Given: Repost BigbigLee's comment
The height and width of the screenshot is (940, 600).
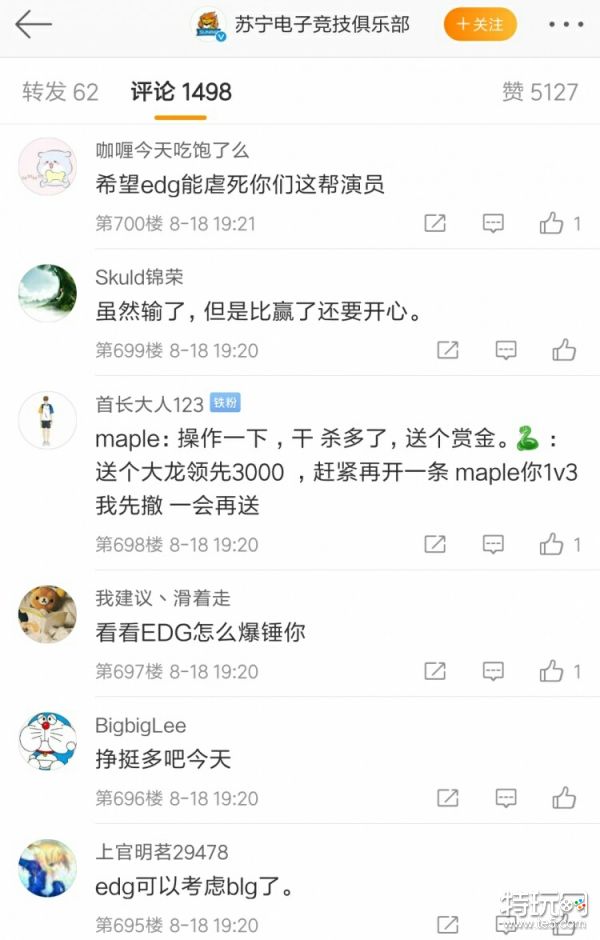Looking at the screenshot, I should point(448,797).
